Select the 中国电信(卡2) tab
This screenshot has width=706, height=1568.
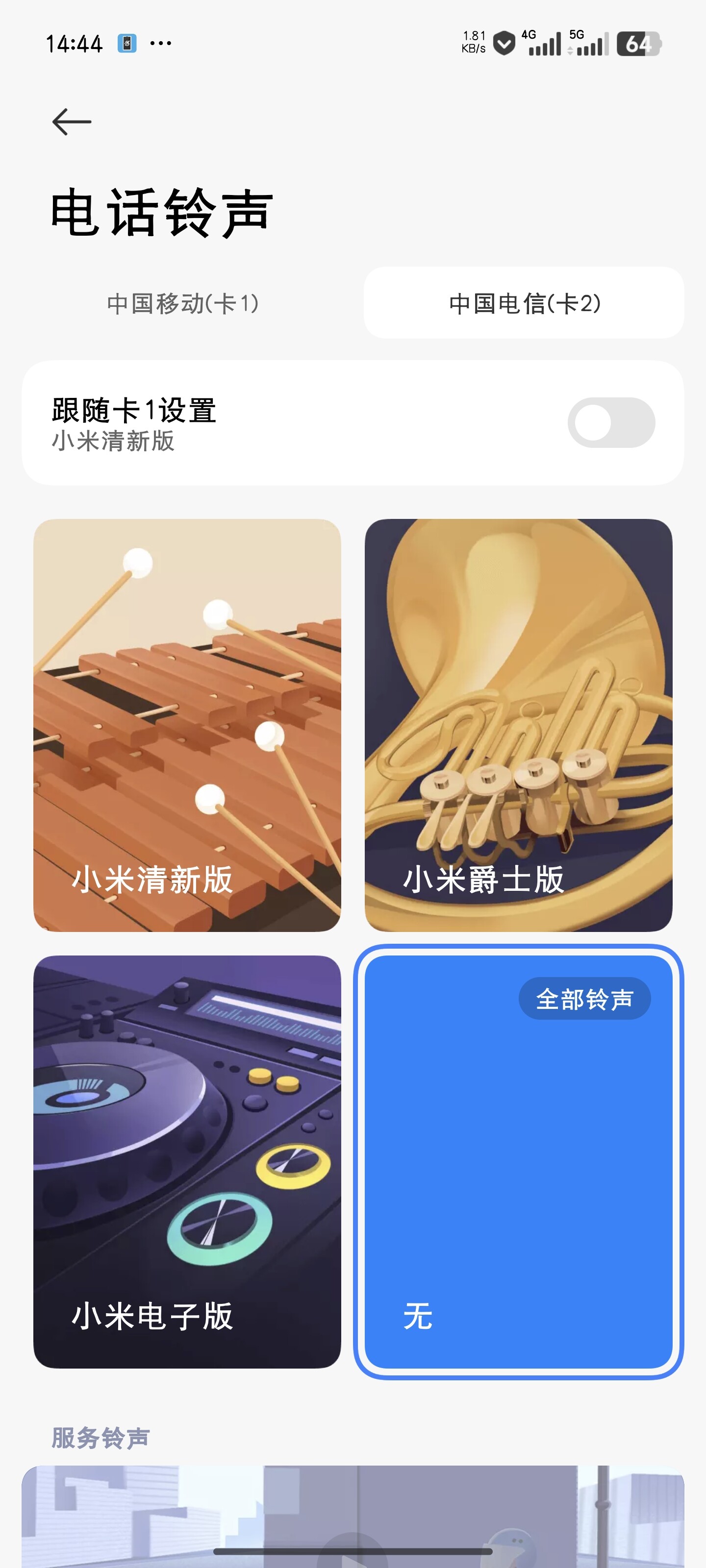524,303
